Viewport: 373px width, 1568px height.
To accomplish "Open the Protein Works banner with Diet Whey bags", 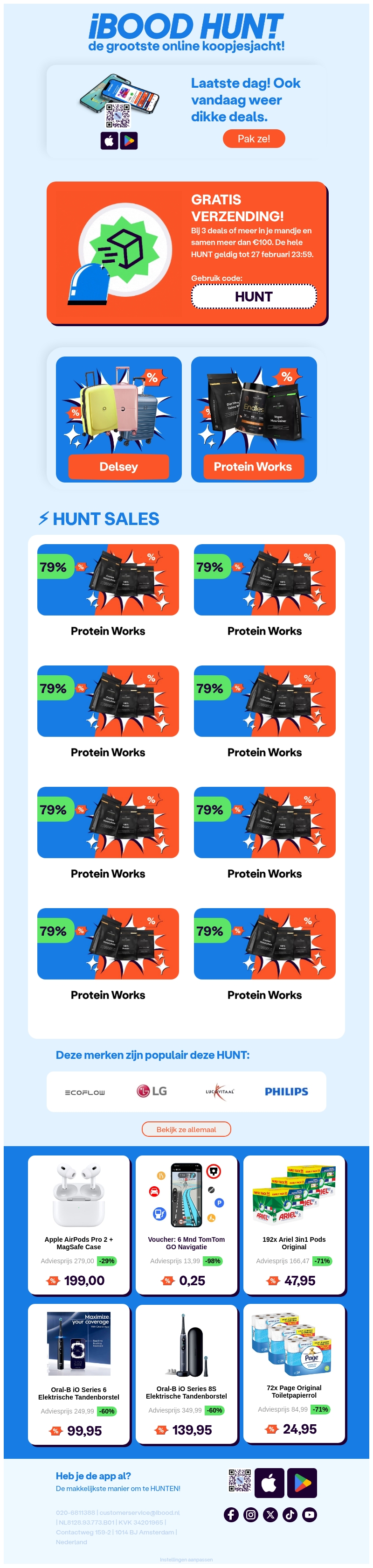I will (x=254, y=420).
